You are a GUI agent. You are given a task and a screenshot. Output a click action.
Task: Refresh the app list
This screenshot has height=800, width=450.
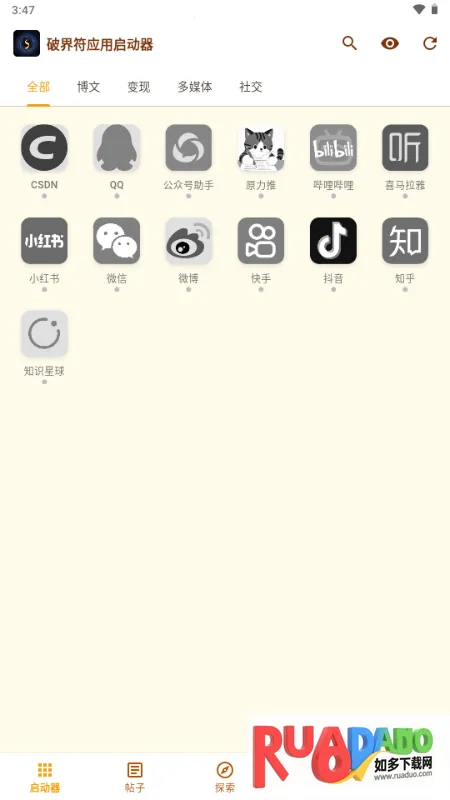coord(430,44)
